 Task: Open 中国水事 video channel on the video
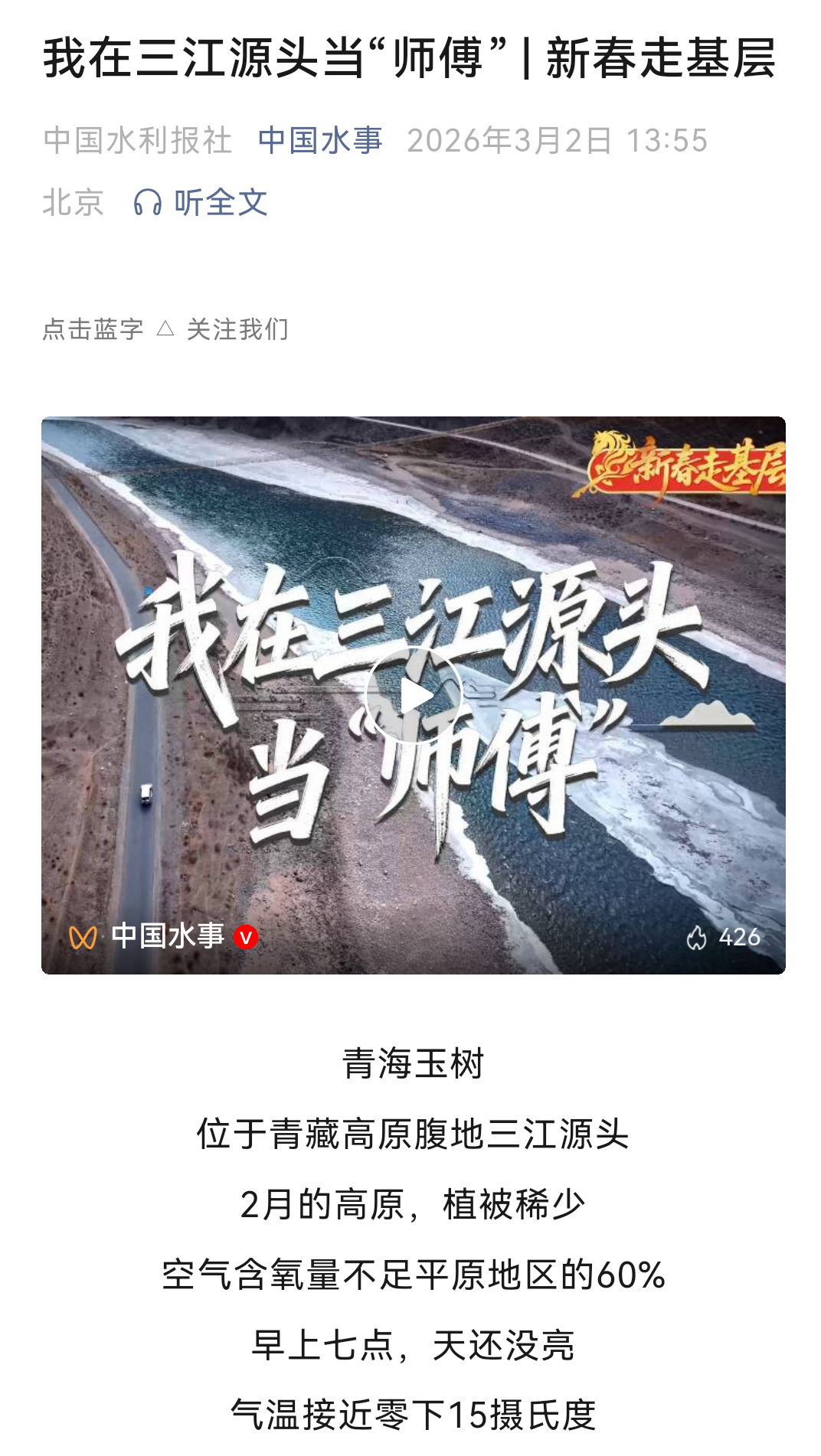tap(167, 936)
